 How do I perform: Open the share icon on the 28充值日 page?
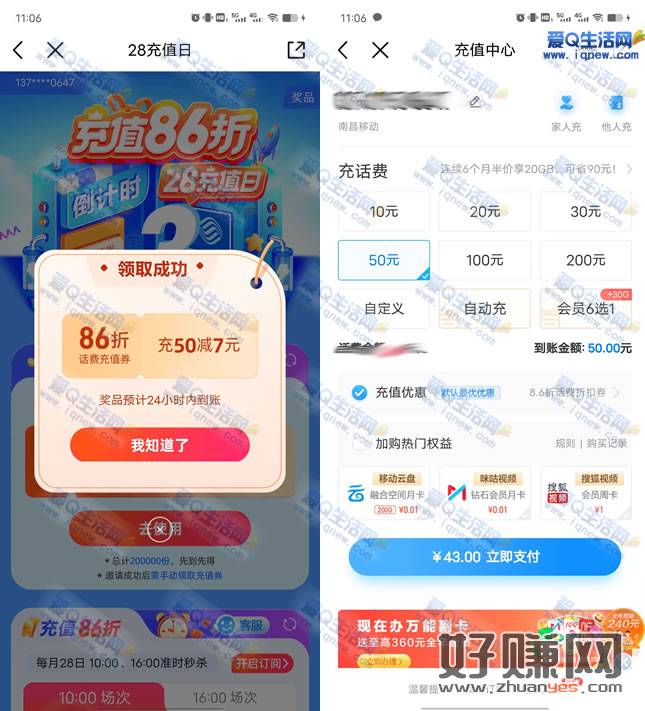coord(295,50)
